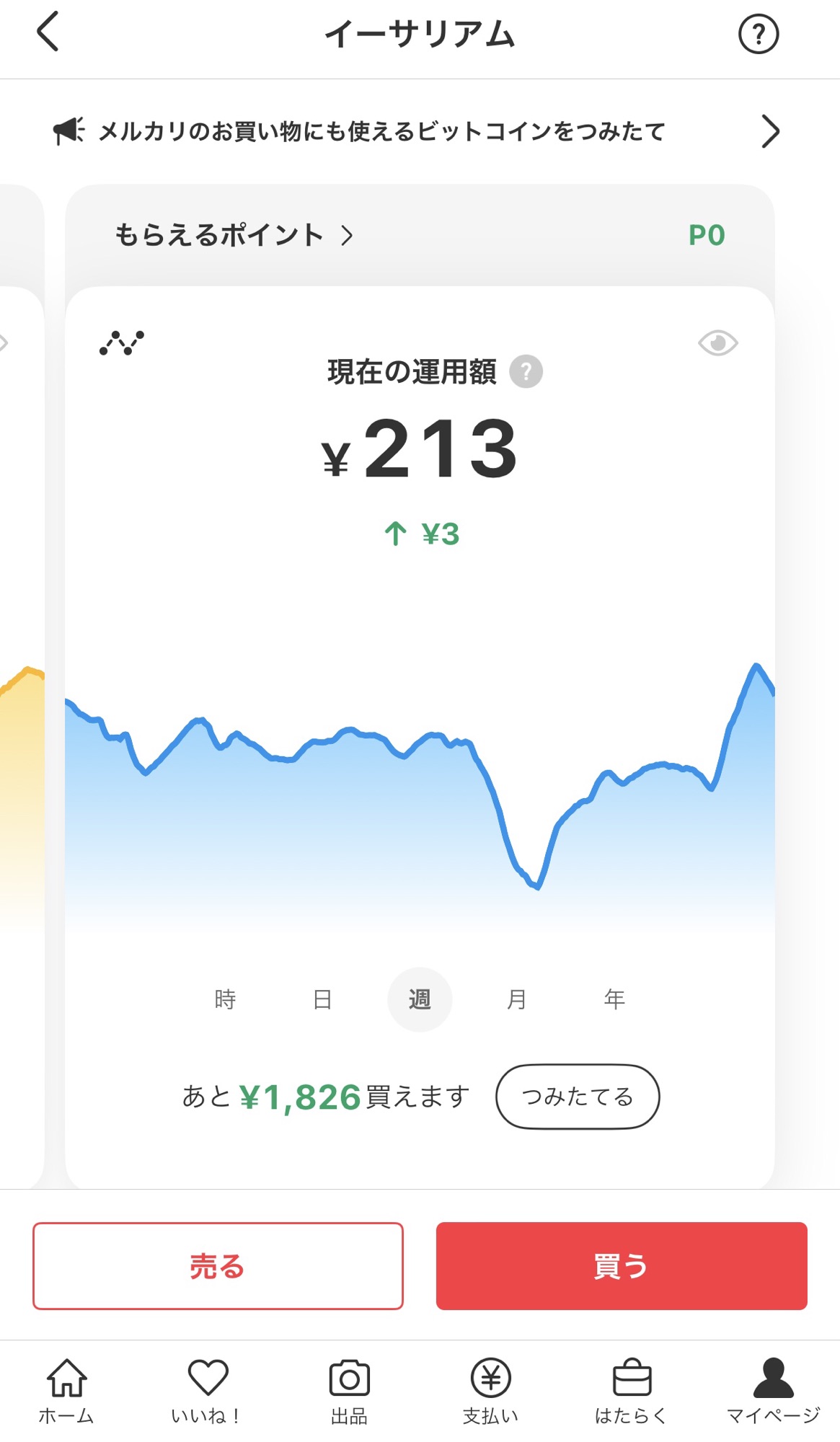This screenshot has height=1442, width=840.
Task: Open もらえるポイント details
Action: pyautogui.click(x=234, y=235)
